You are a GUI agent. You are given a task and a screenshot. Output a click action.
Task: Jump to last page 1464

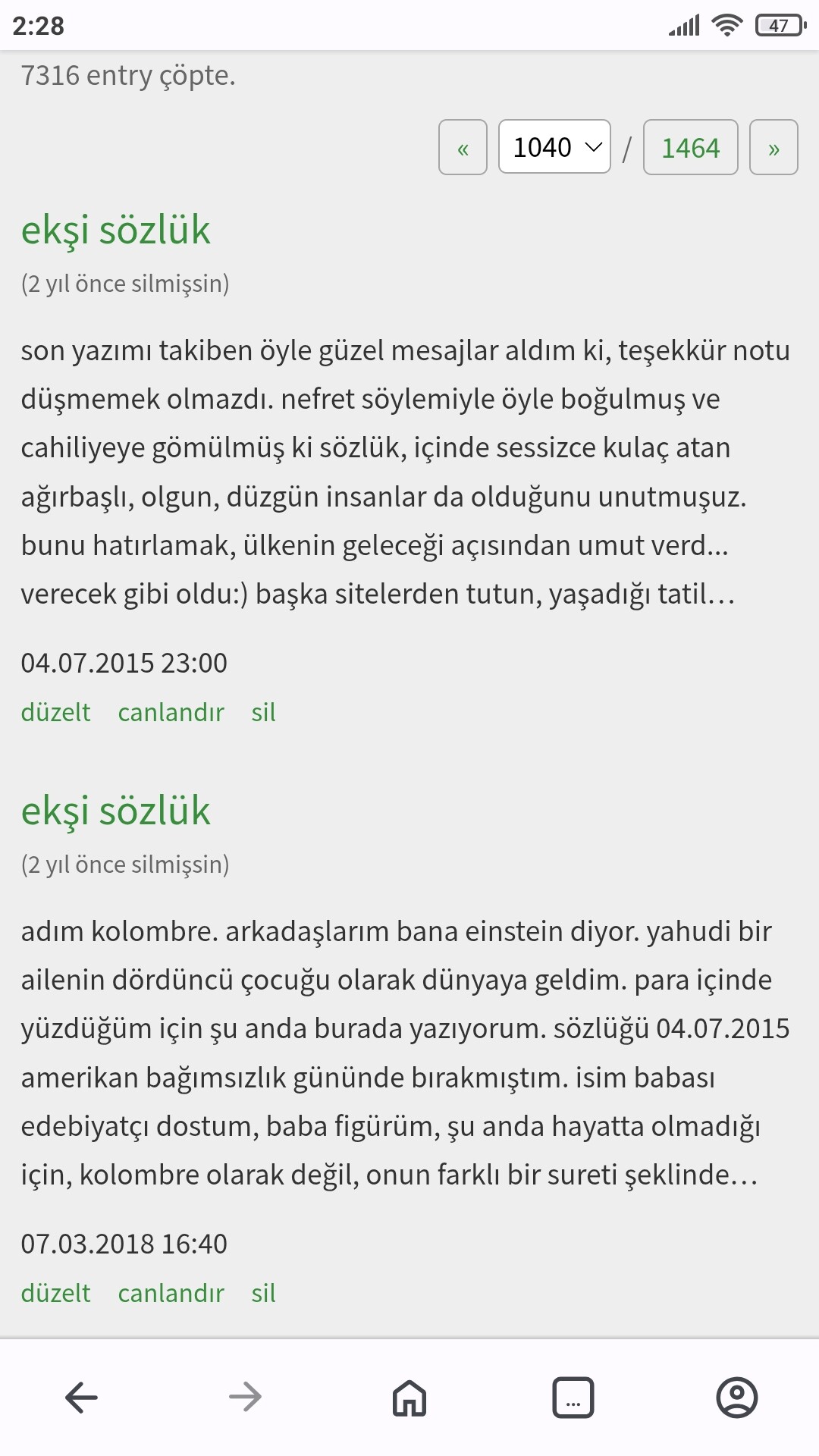pos(690,147)
